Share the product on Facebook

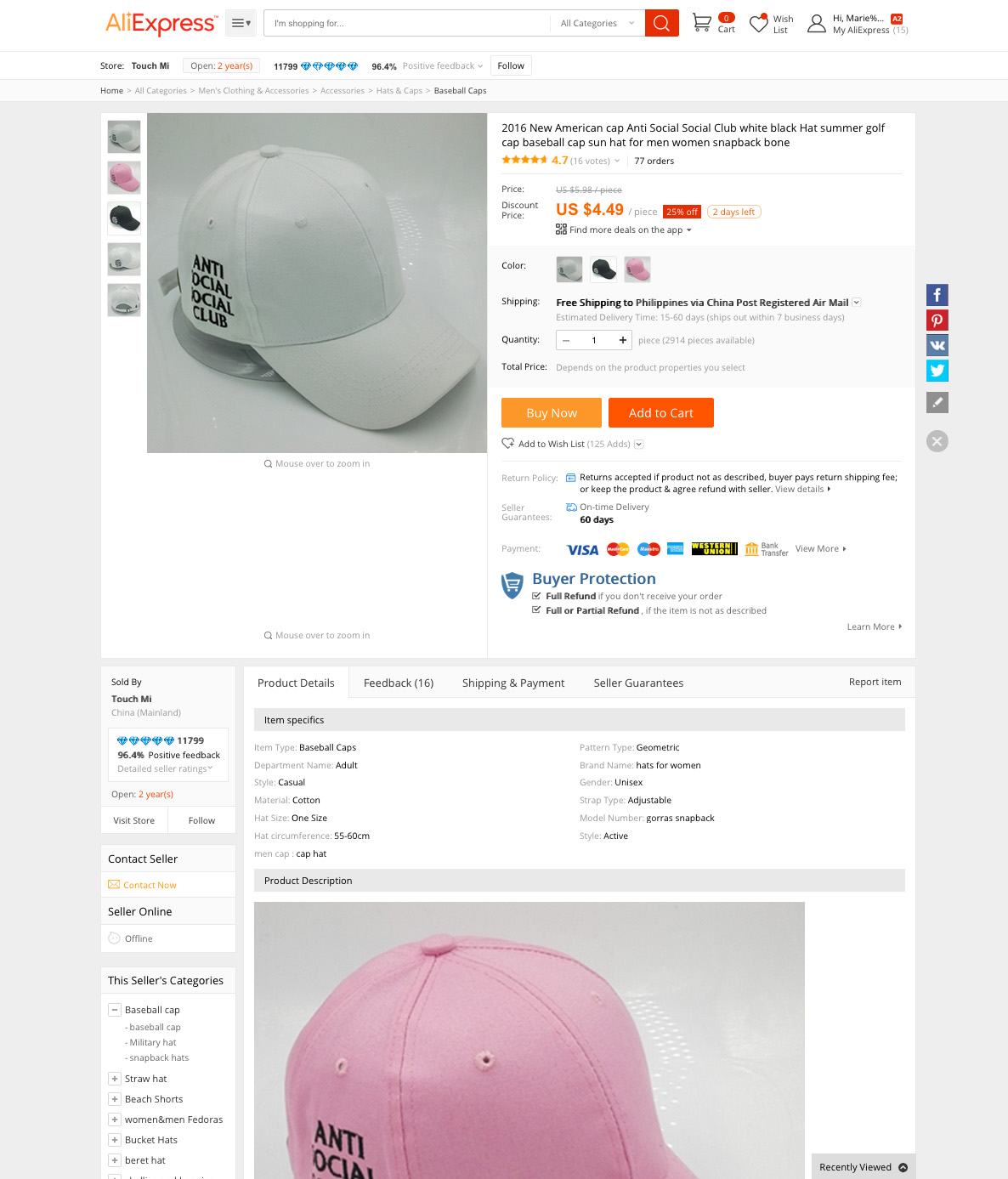tap(937, 295)
